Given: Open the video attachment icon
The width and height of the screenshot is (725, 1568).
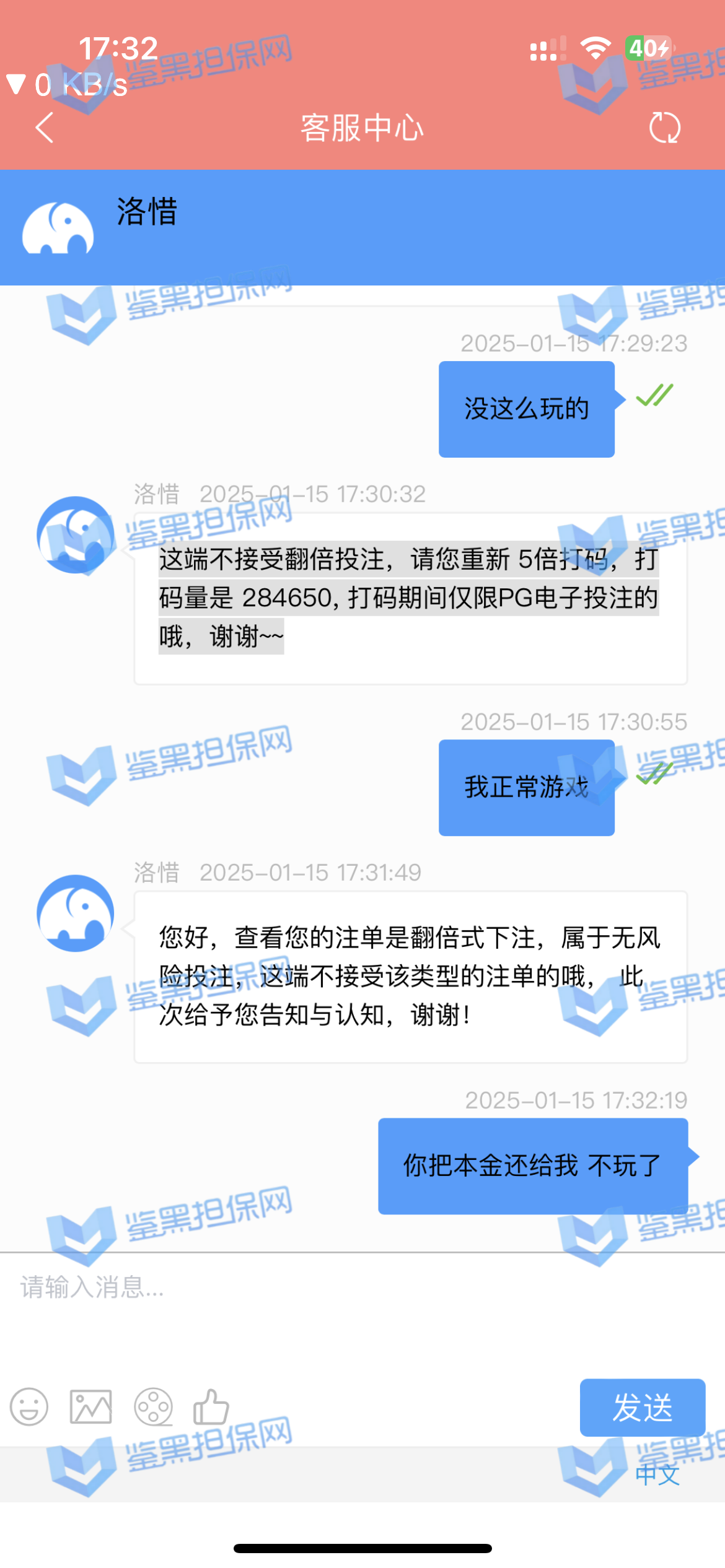Looking at the screenshot, I should (x=153, y=1407).
